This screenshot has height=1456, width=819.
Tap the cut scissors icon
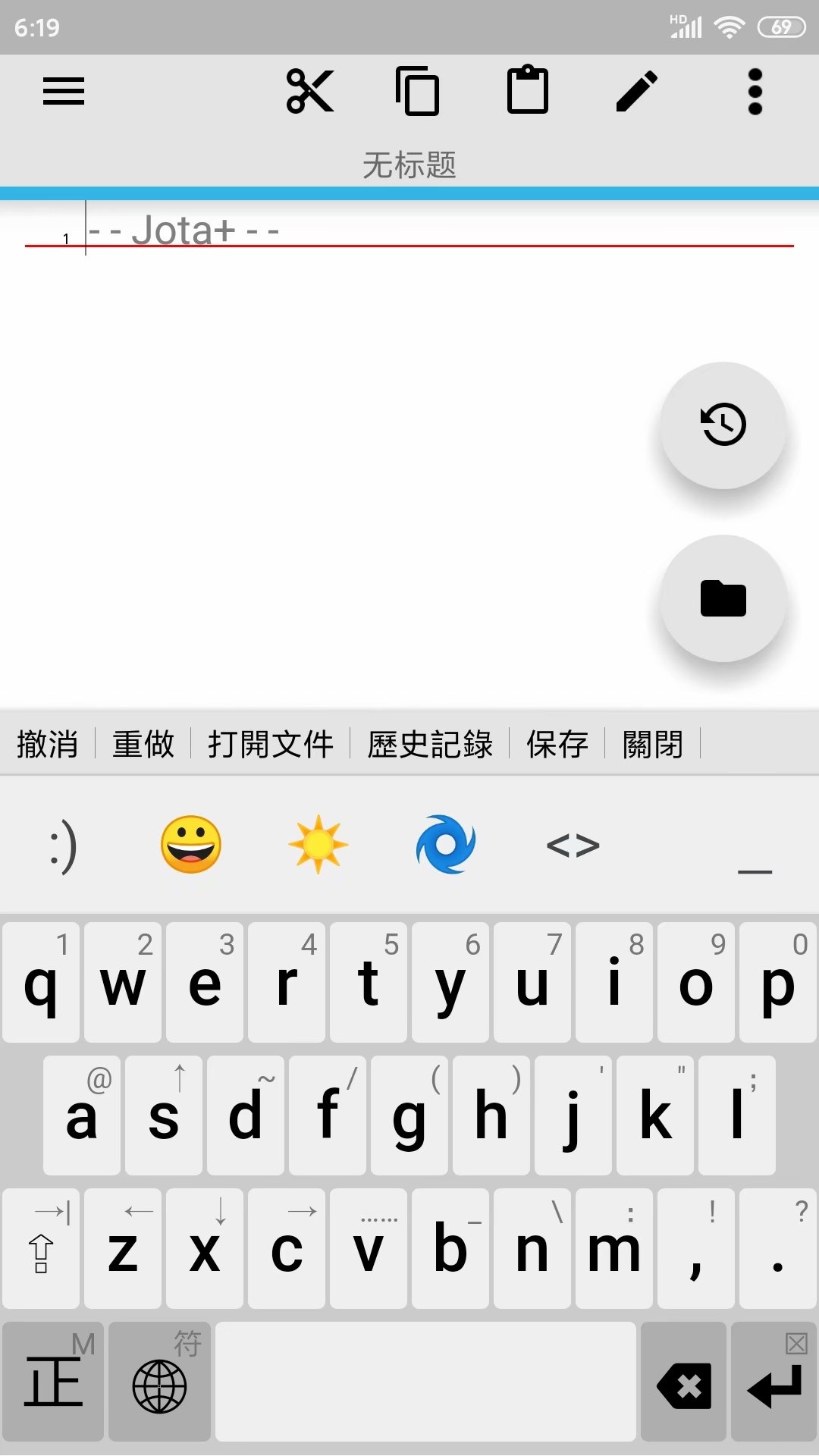[310, 92]
